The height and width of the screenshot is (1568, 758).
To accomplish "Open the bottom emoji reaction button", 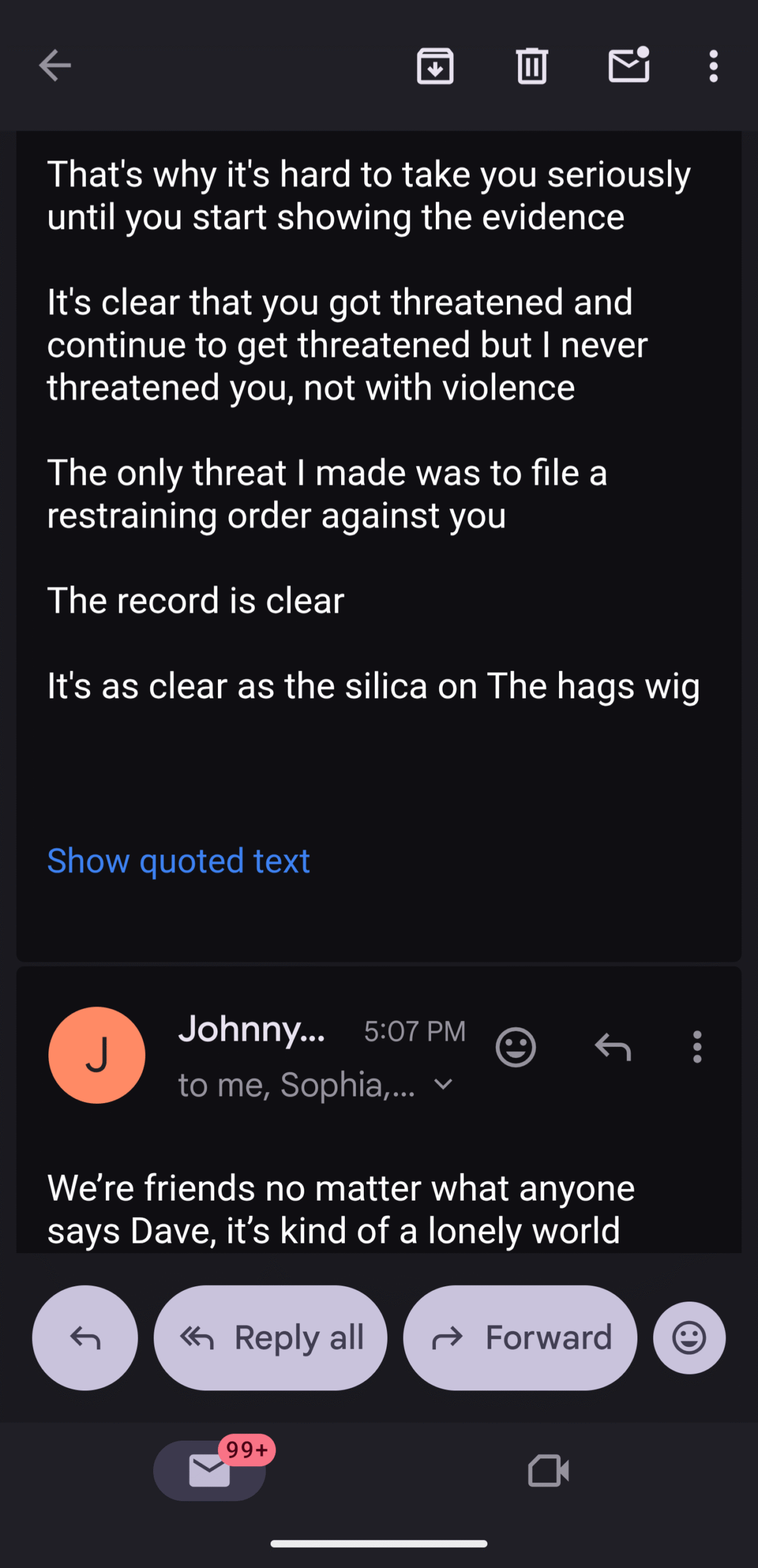I will (689, 1338).
